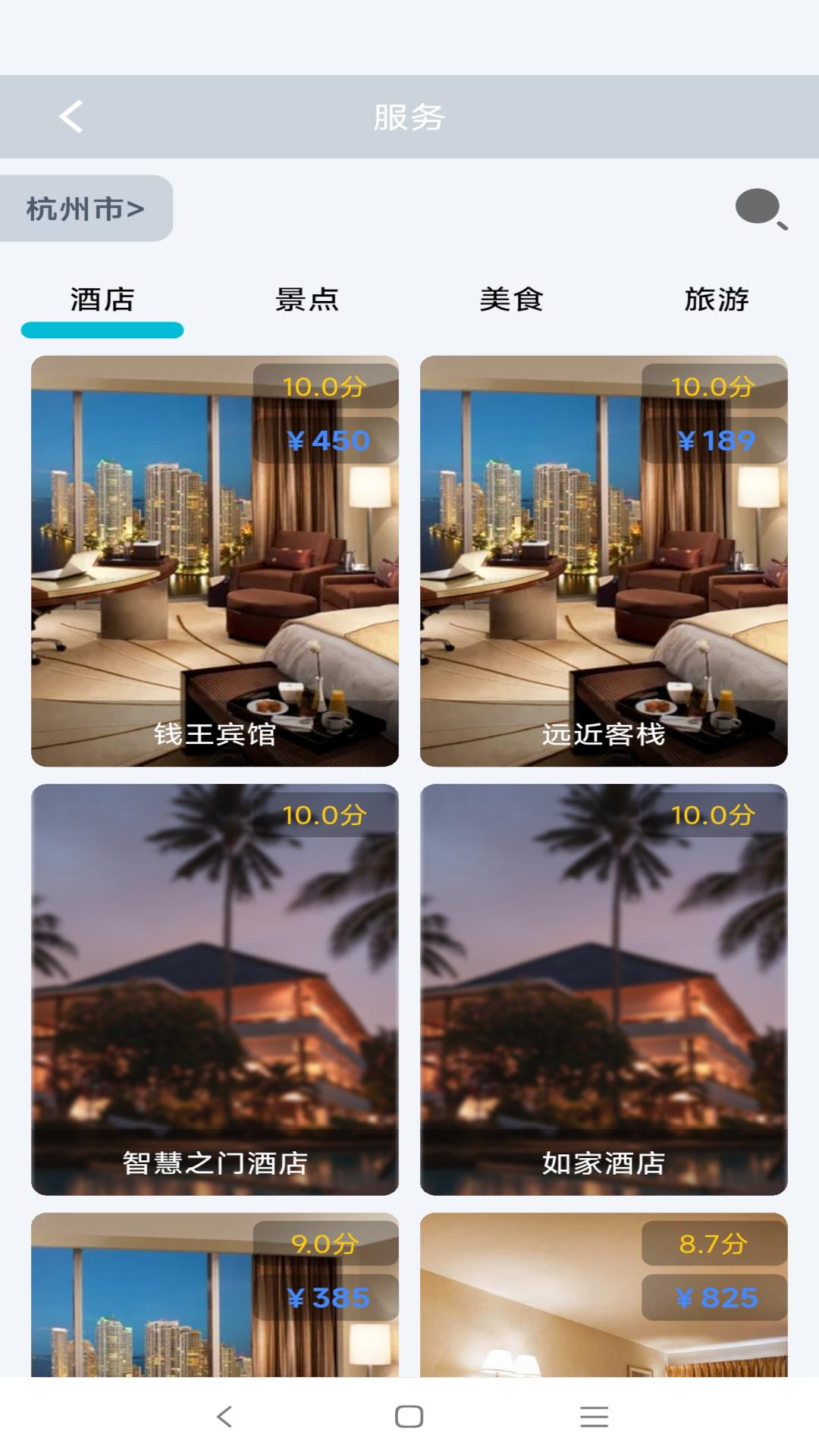Screen dimensions: 819x1456
Task: Tap the teal underline below 酒店 tab
Action: (103, 328)
